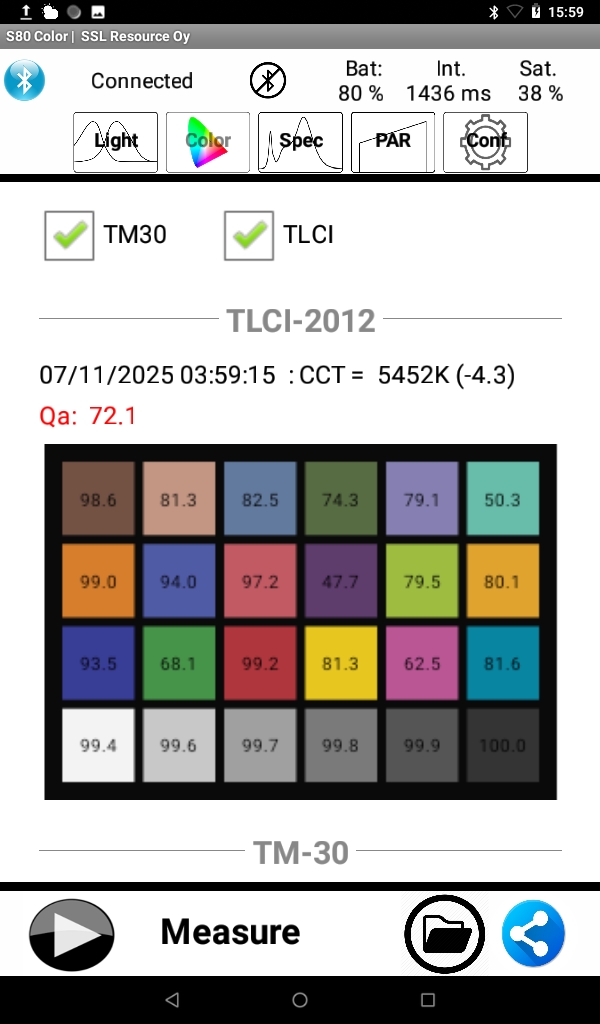
Task: Open the PAR tab
Action: 393,142
